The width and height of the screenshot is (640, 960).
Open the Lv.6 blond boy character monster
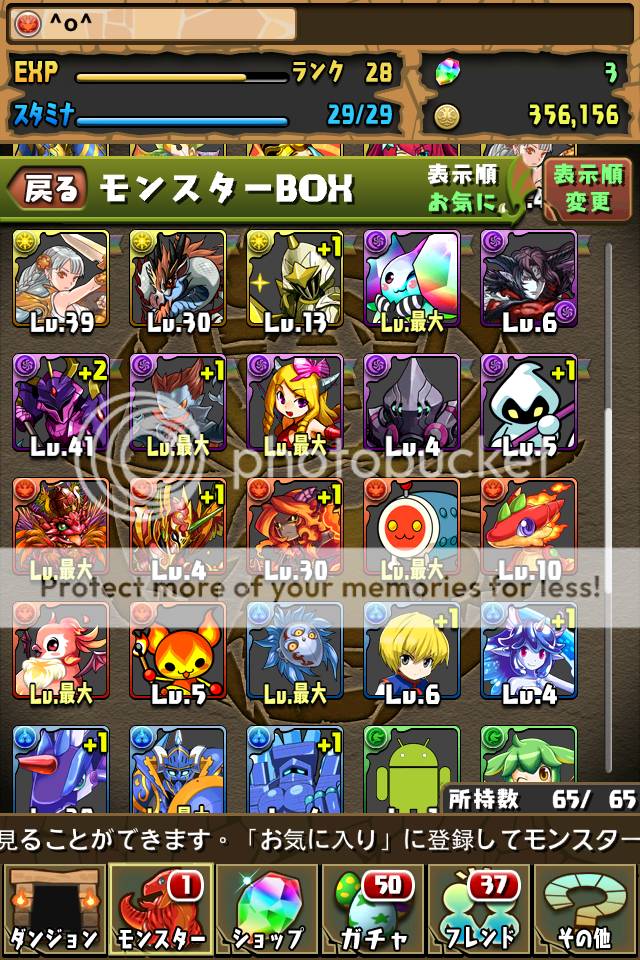pyautogui.click(x=412, y=650)
